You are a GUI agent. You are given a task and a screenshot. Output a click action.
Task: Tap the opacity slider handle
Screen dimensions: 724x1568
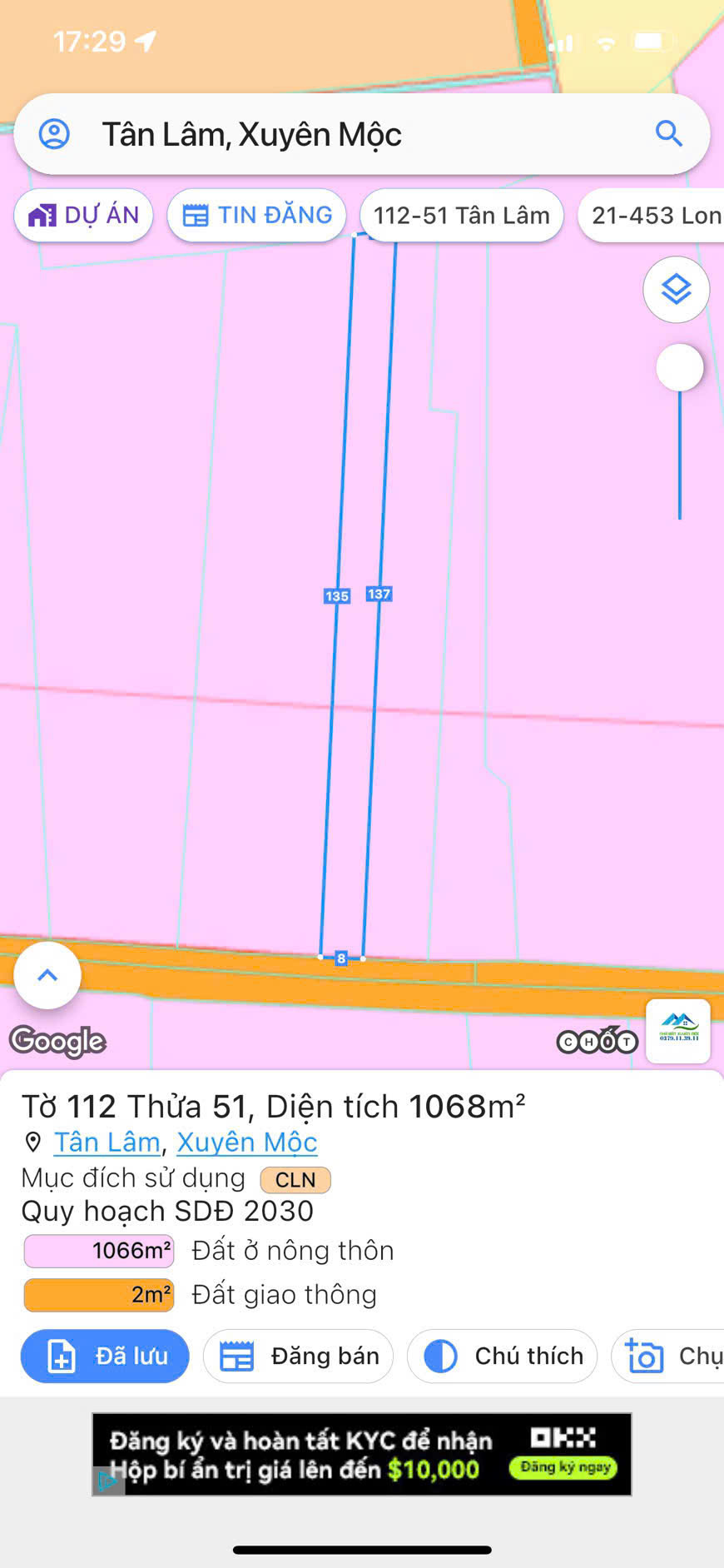pyautogui.click(x=680, y=367)
